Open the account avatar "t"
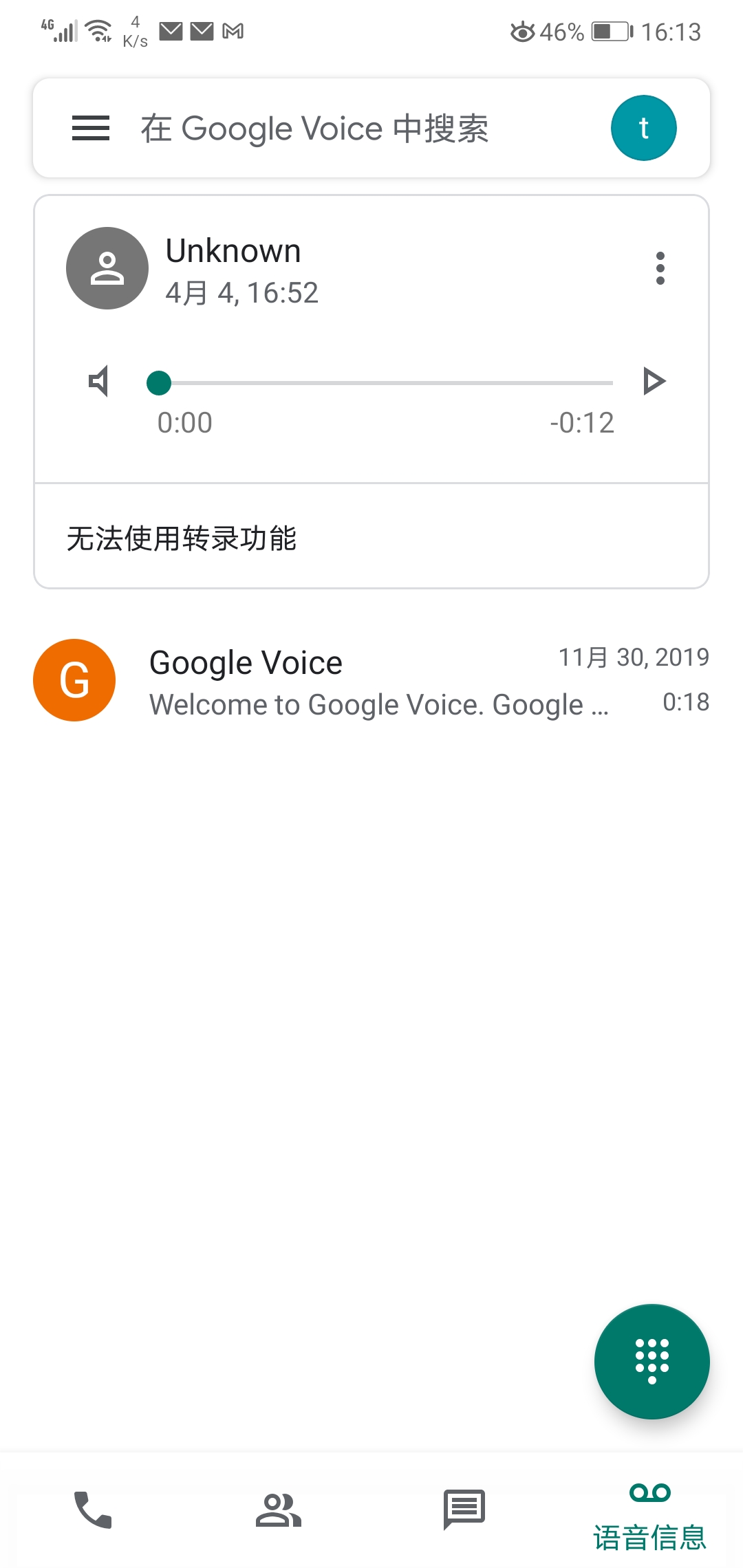Image resolution: width=743 pixels, height=1568 pixels. click(x=643, y=128)
